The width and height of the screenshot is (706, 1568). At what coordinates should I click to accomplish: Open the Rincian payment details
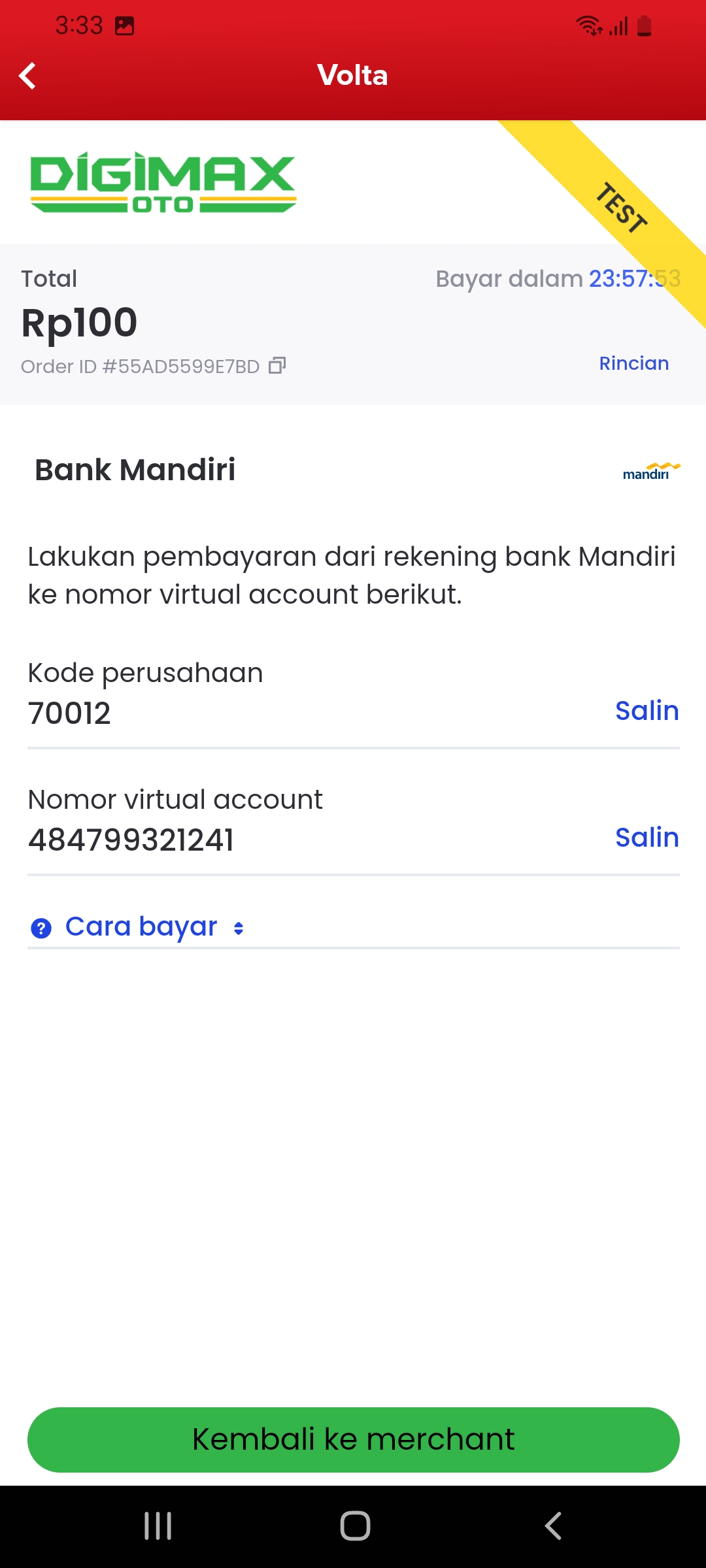pyautogui.click(x=633, y=363)
